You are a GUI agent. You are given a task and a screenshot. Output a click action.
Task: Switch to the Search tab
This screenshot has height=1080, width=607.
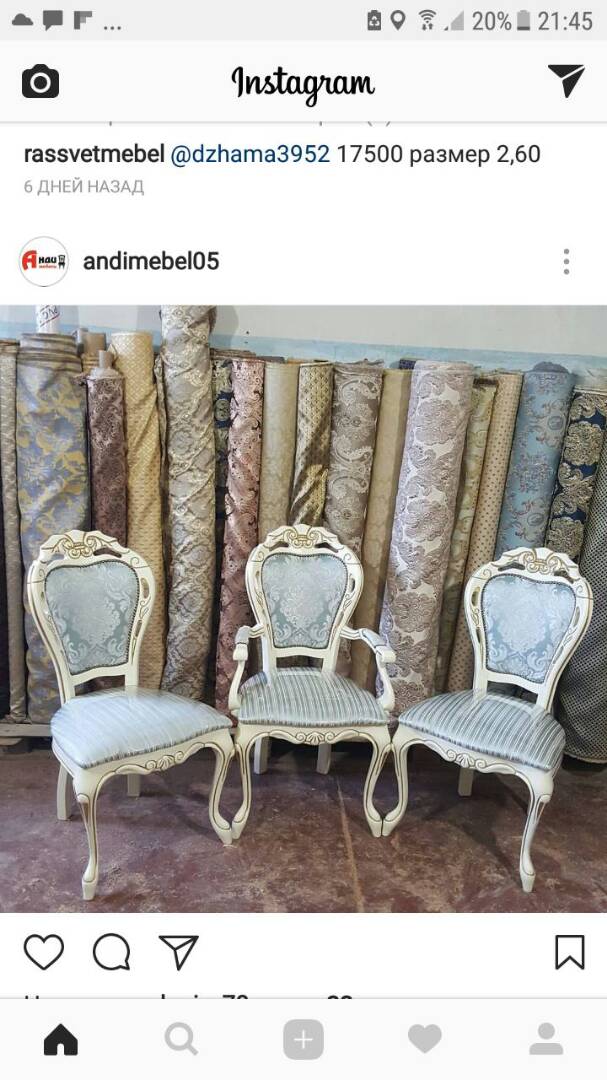(x=181, y=1039)
